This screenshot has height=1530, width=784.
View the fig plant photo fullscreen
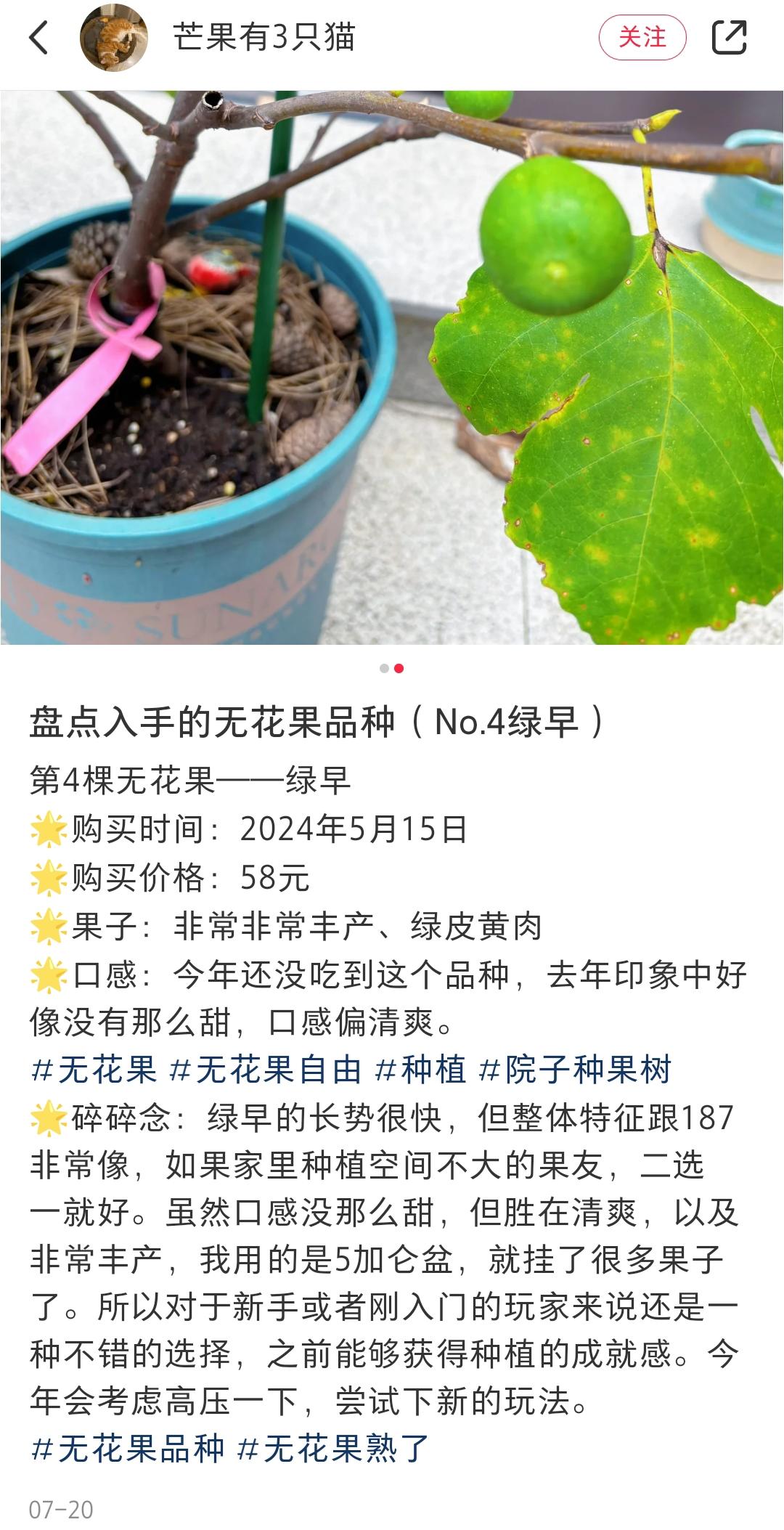tap(392, 367)
